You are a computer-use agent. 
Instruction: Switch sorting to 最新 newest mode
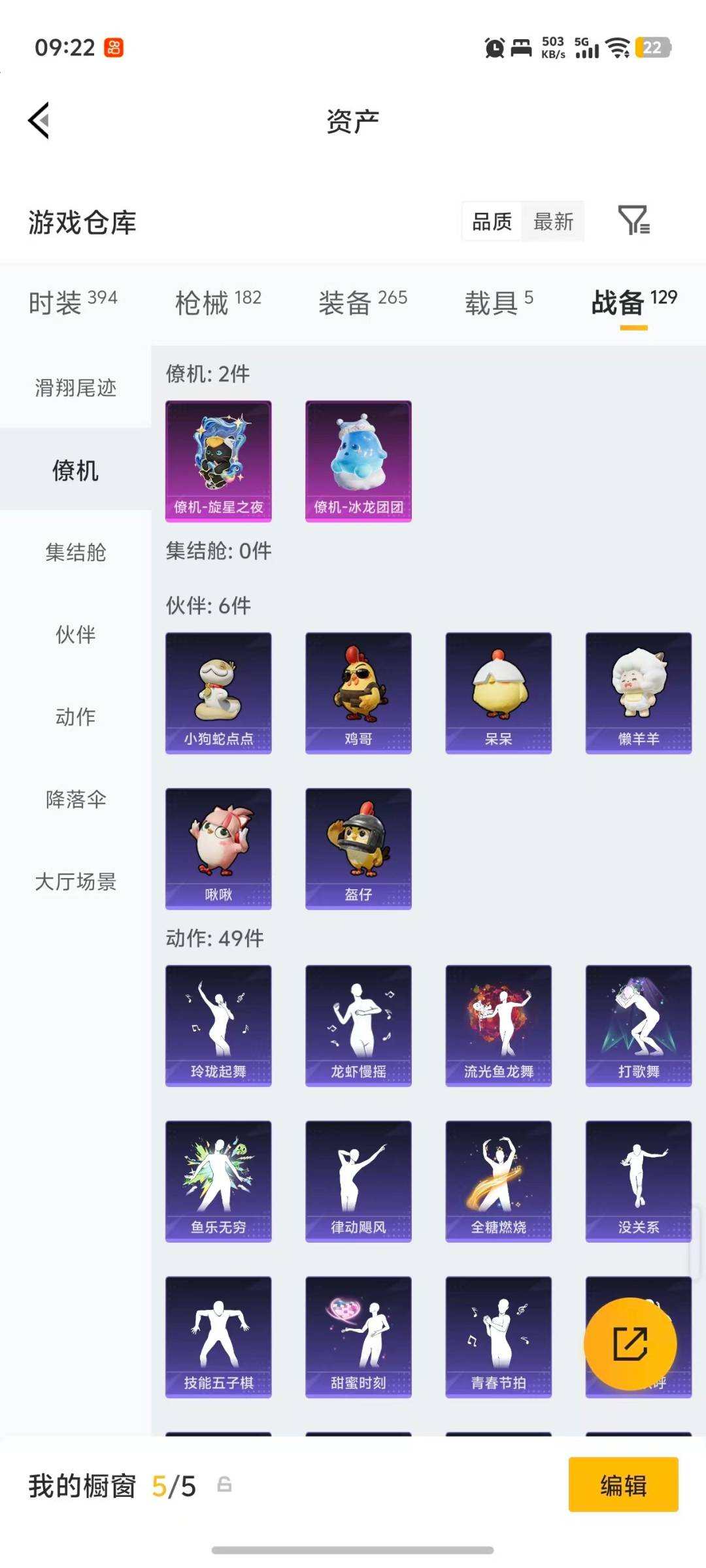(553, 222)
